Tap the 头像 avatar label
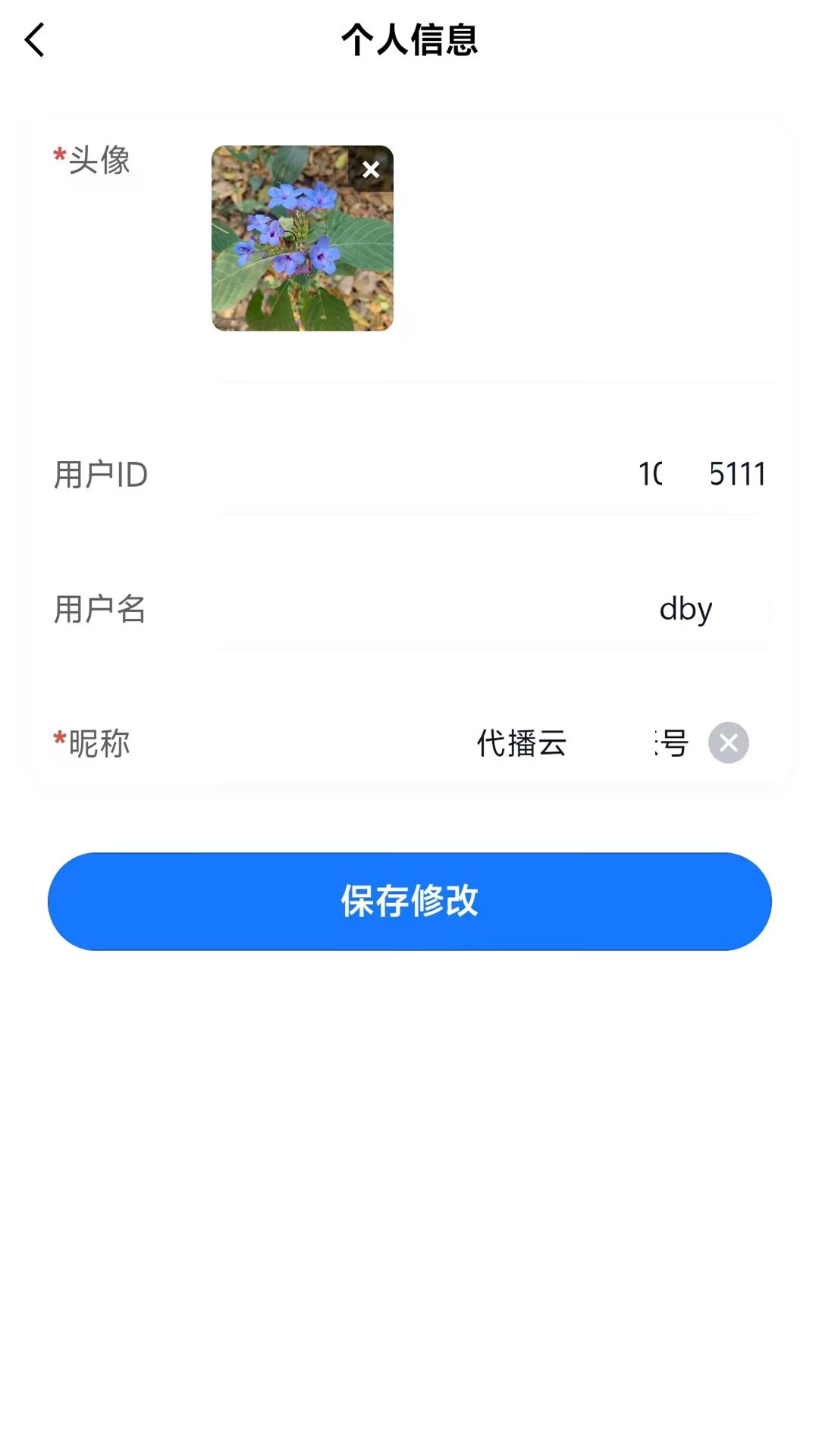Screen dimensions: 819x1456 101,159
